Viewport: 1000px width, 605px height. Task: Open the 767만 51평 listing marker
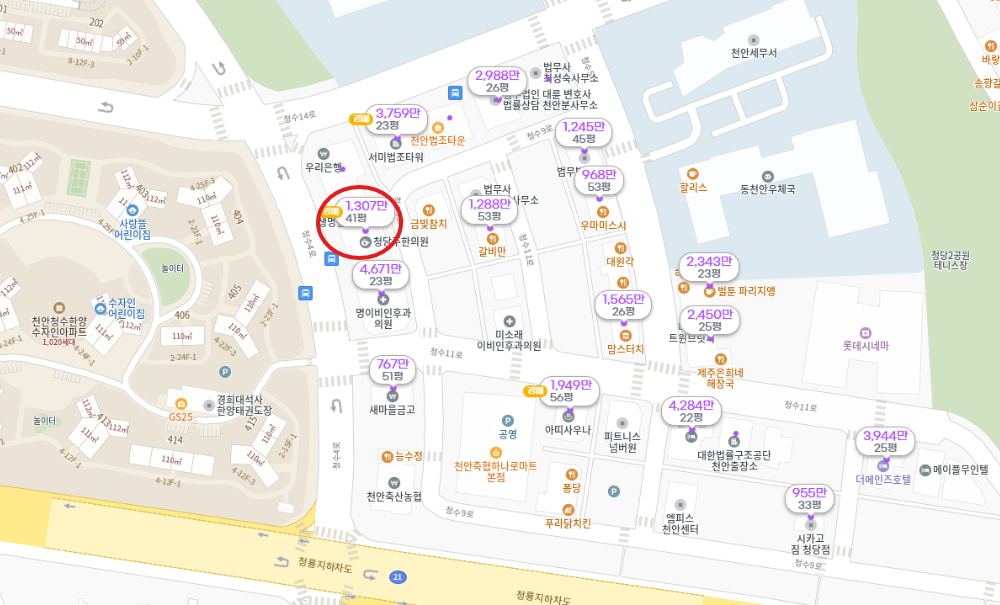(x=391, y=370)
